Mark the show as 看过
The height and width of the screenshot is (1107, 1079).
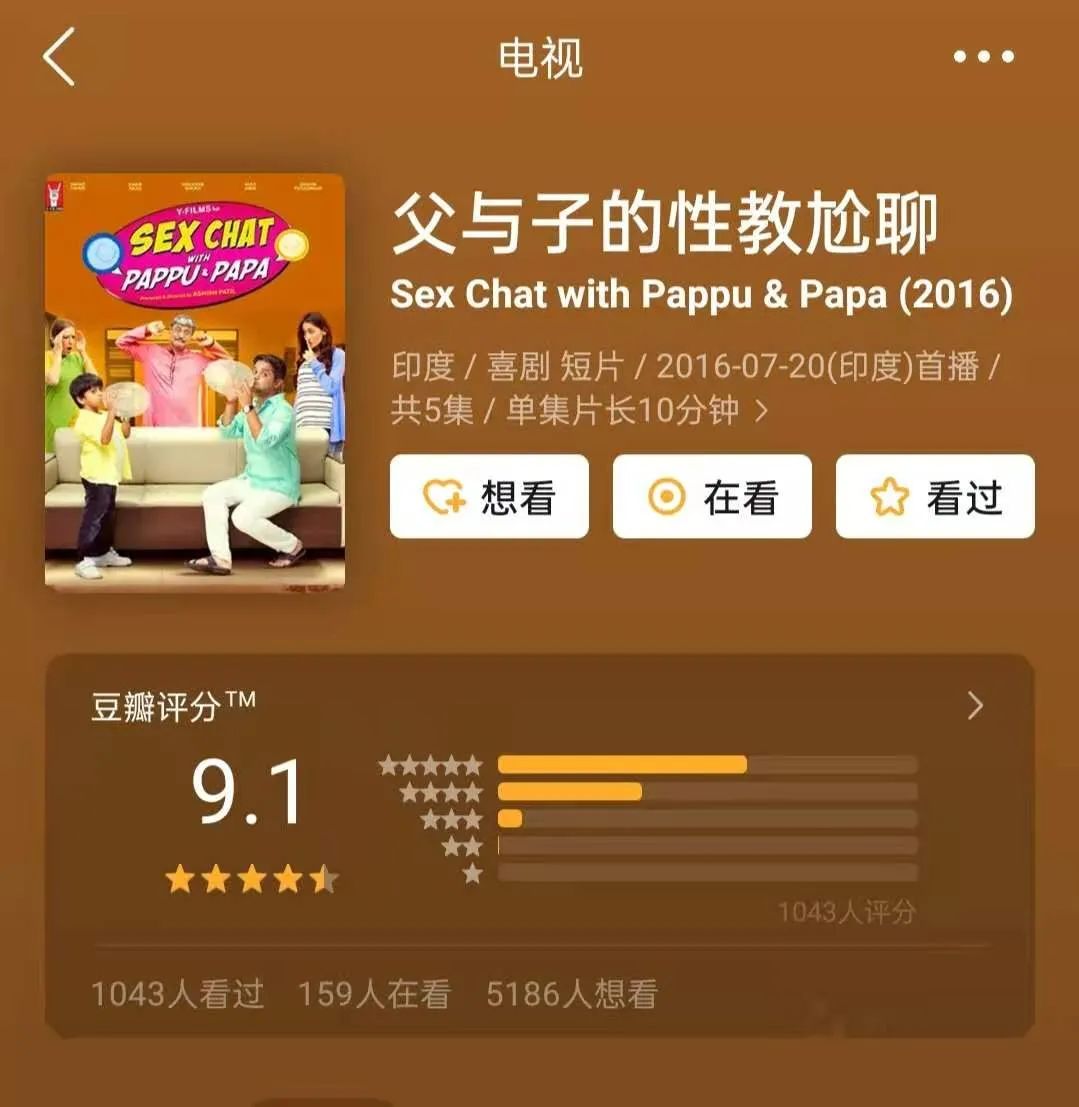(935, 497)
